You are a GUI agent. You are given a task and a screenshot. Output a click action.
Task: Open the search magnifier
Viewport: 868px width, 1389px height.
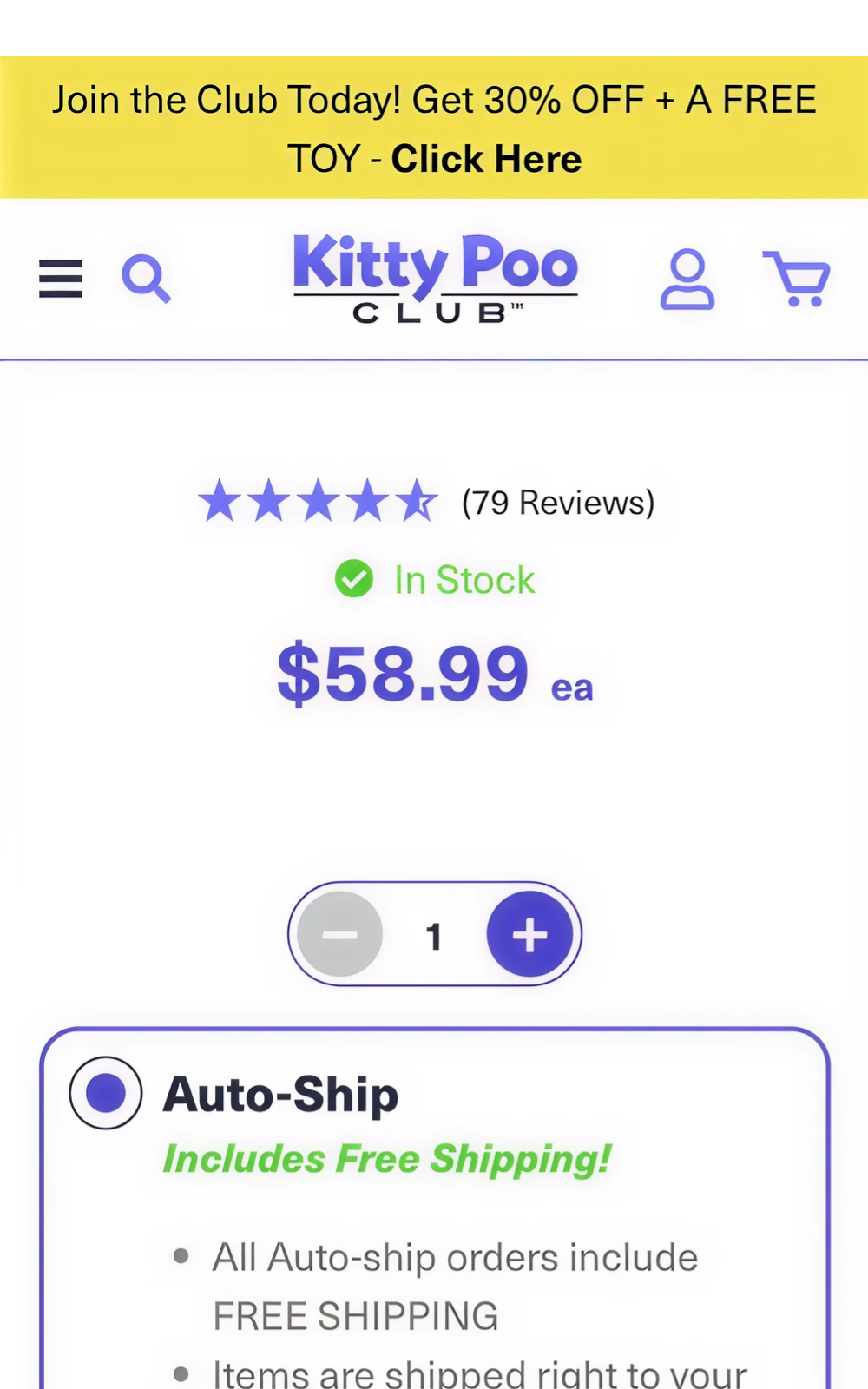click(146, 279)
